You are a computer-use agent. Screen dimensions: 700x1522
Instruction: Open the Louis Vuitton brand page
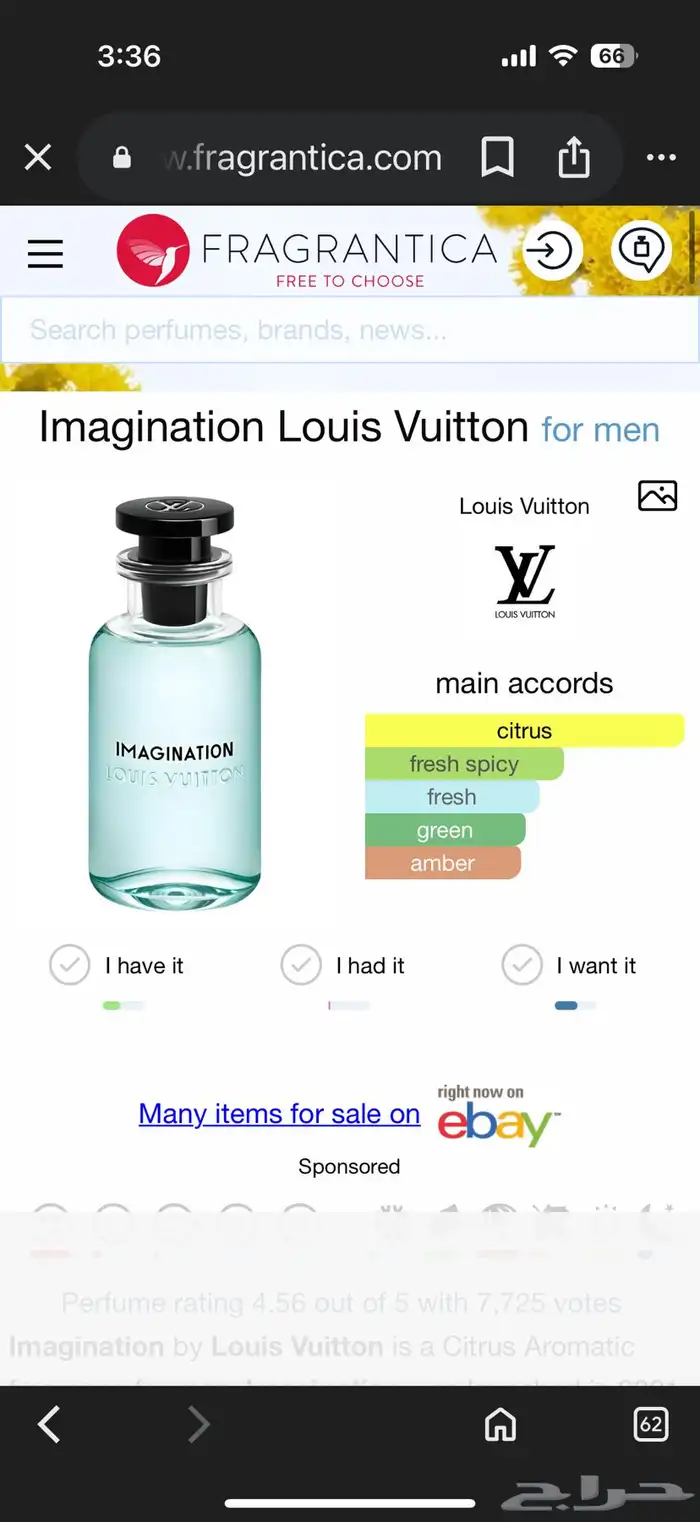[x=524, y=581]
